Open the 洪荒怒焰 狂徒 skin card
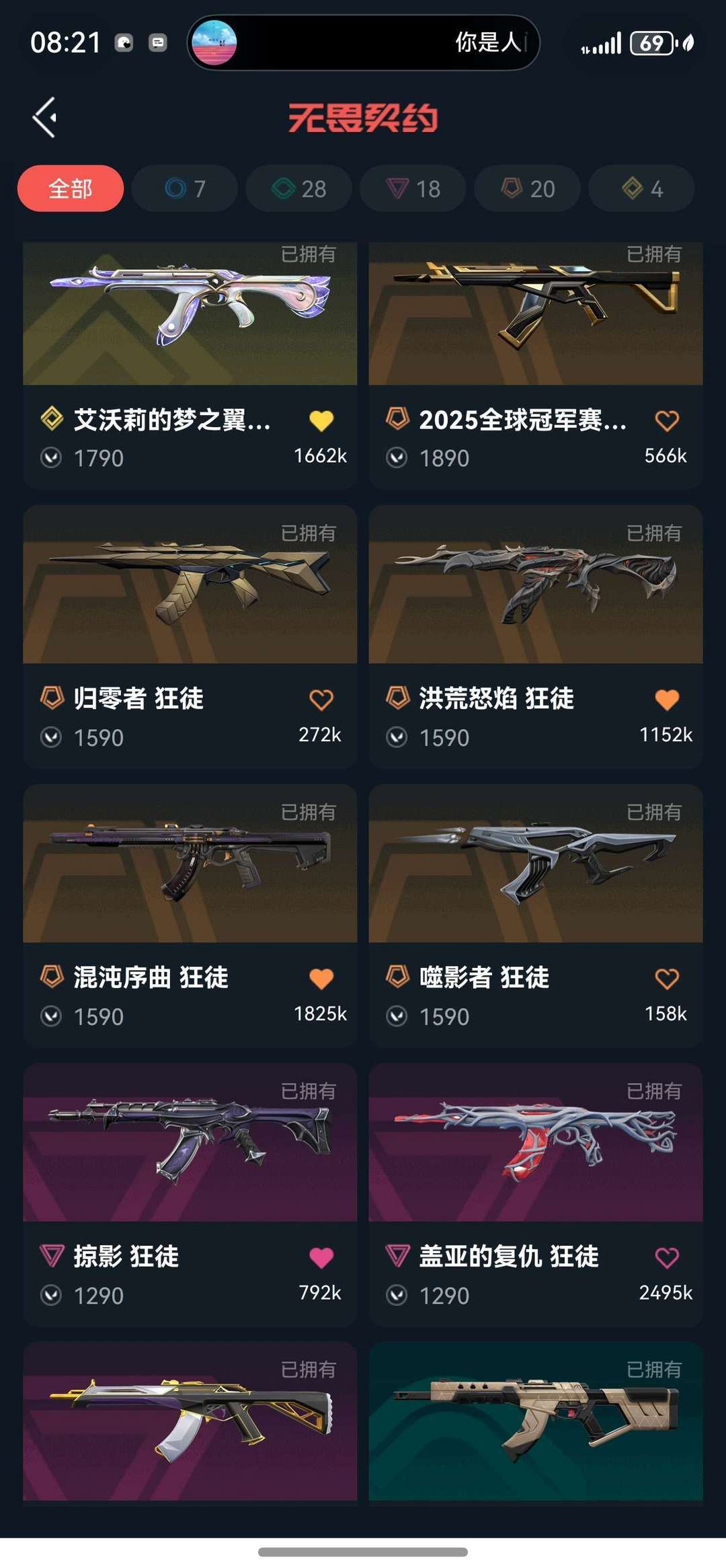Screen dimensions: 726x1568 [536, 585]
